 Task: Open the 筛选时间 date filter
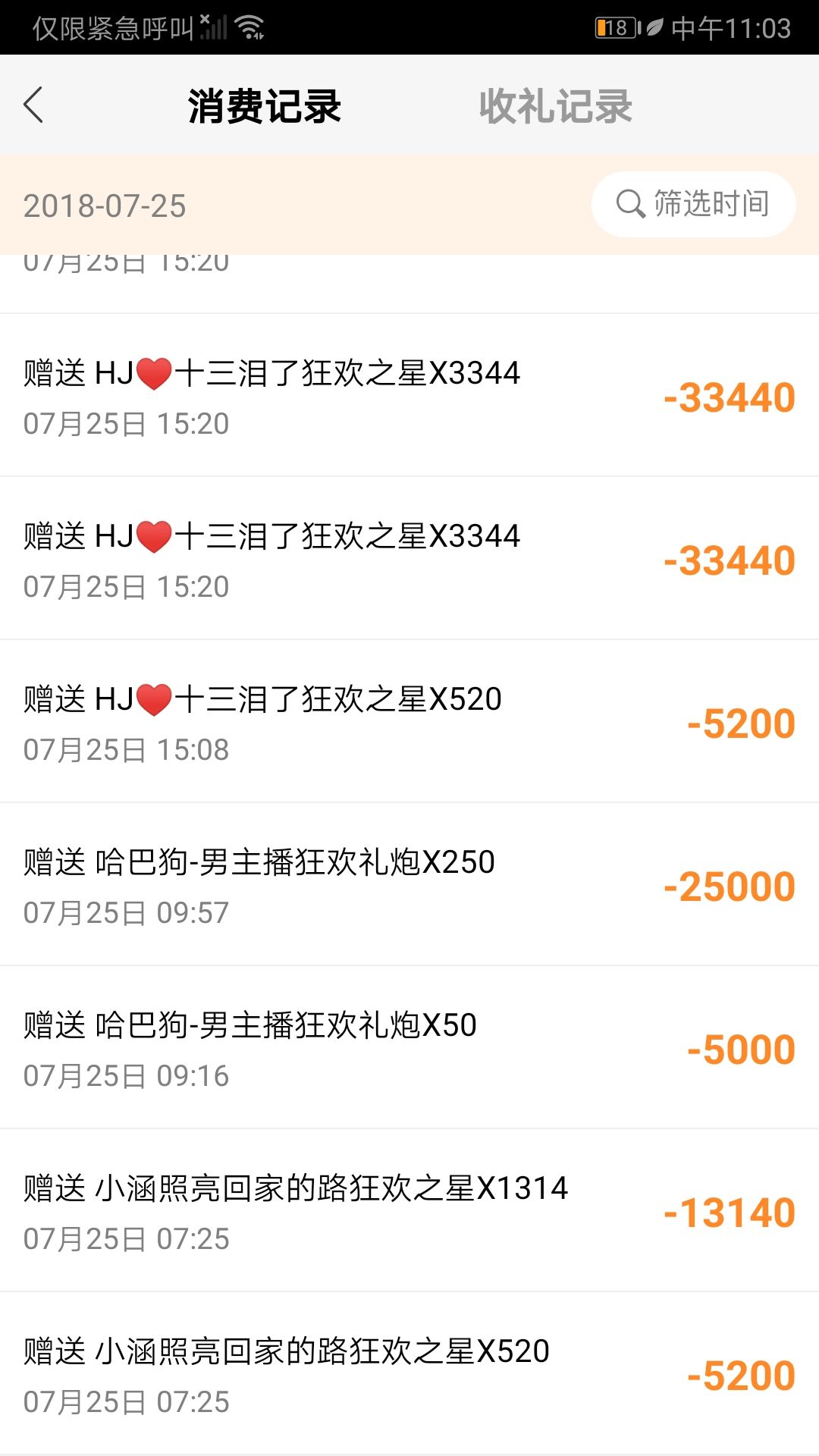point(693,204)
